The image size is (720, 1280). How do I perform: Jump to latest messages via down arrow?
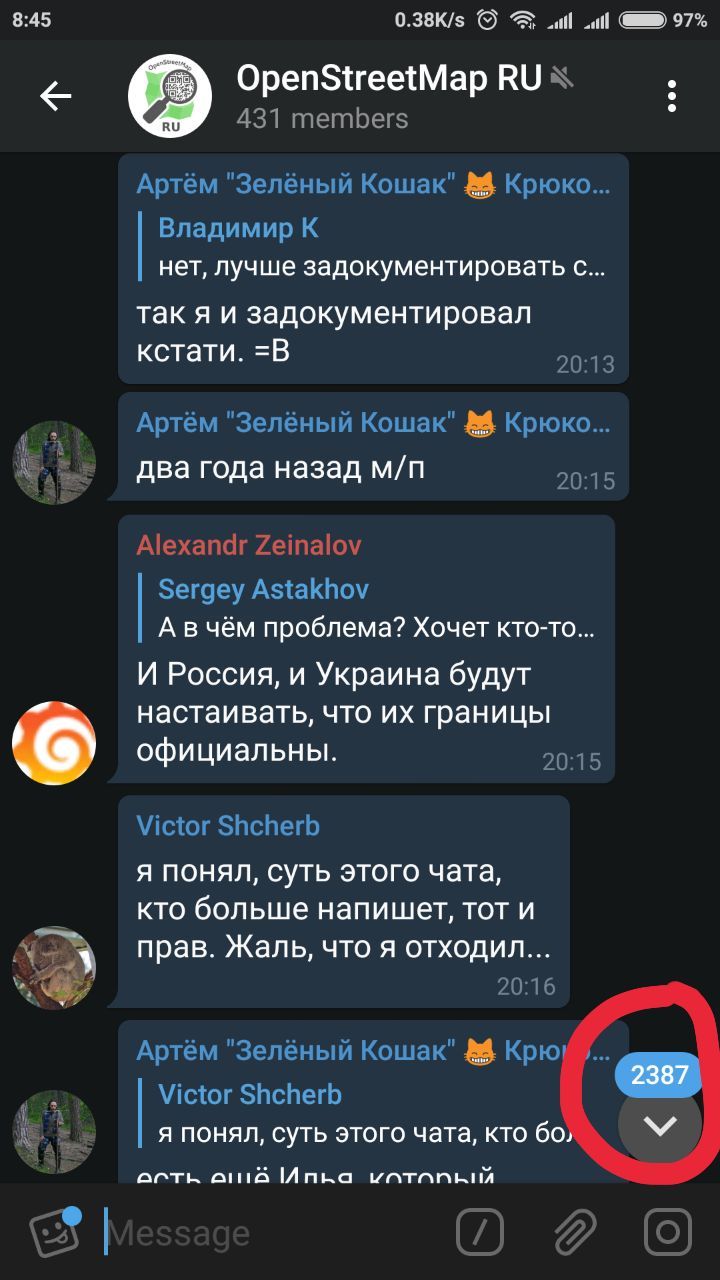(660, 1127)
